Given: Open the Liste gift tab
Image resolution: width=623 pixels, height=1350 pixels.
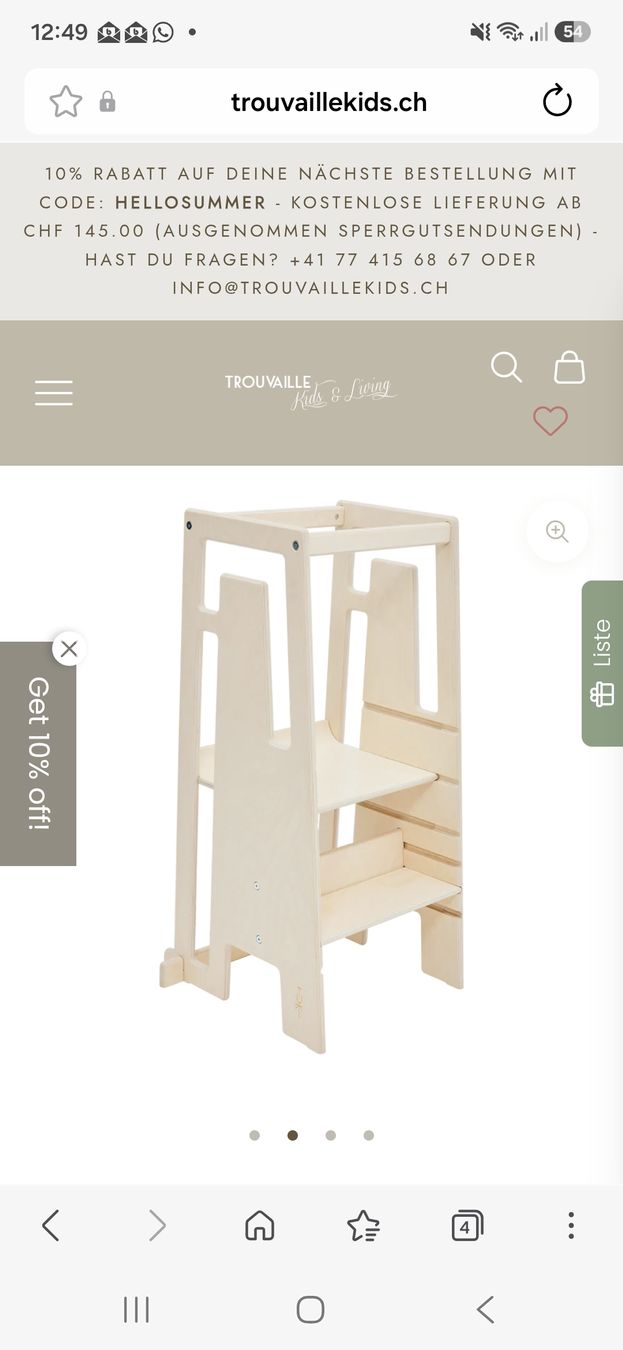Looking at the screenshot, I should tap(602, 663).
